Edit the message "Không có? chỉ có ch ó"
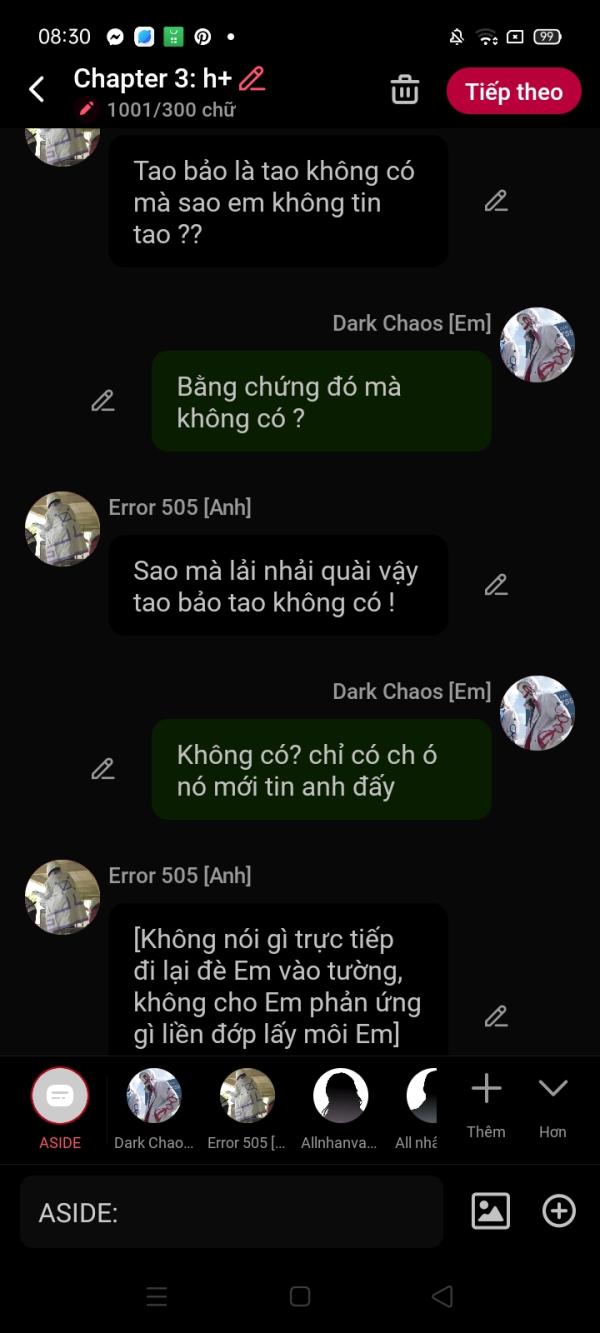 (x=103, y=769)
